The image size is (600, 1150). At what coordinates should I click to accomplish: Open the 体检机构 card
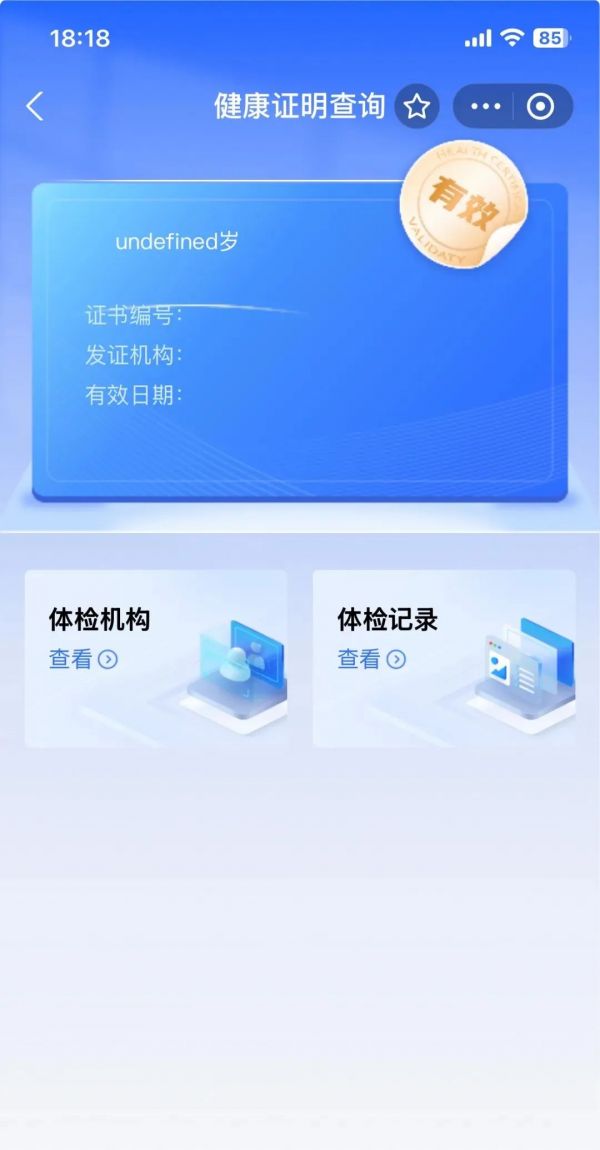pos(156,658)
